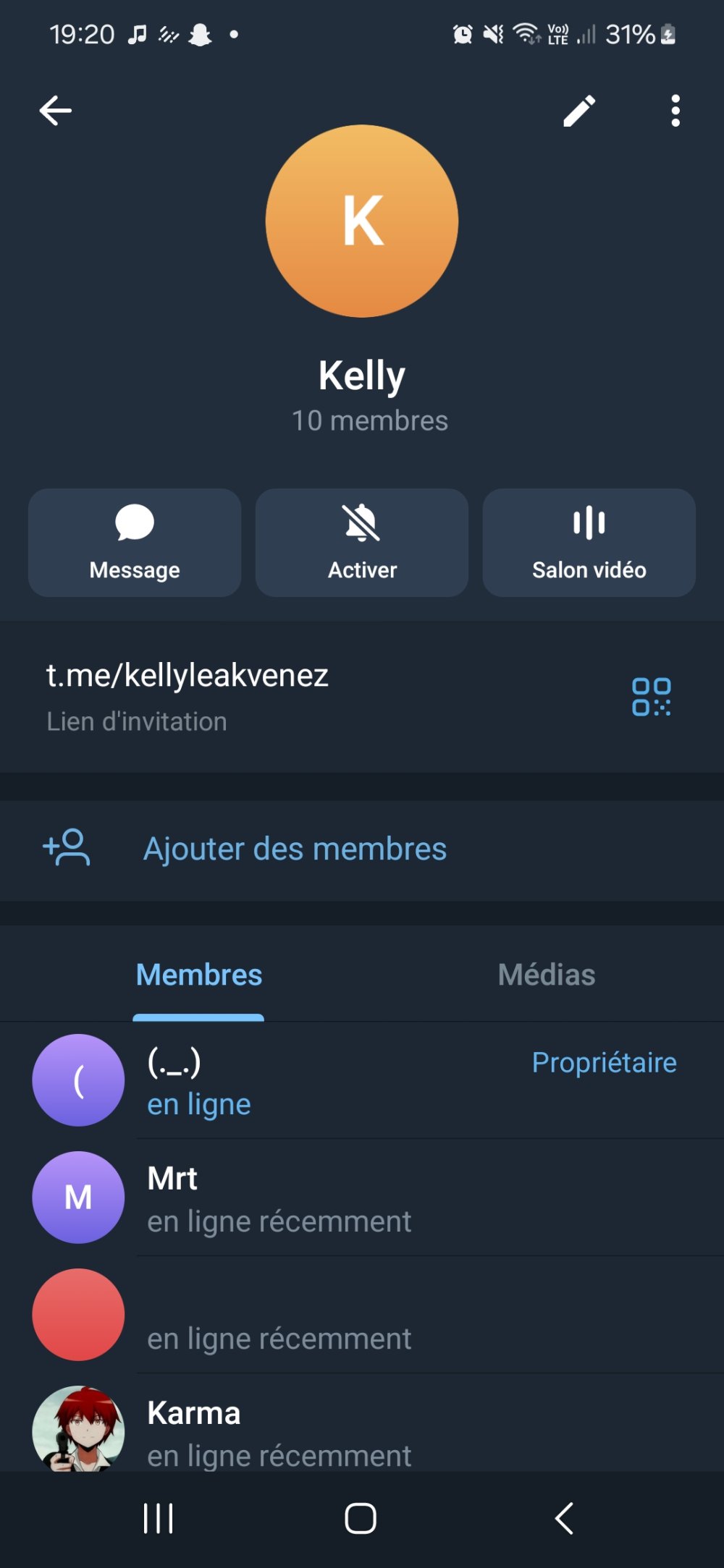Open the owner (._.) member profile
724x1568 pixels.
click(x=290, y=1080)
